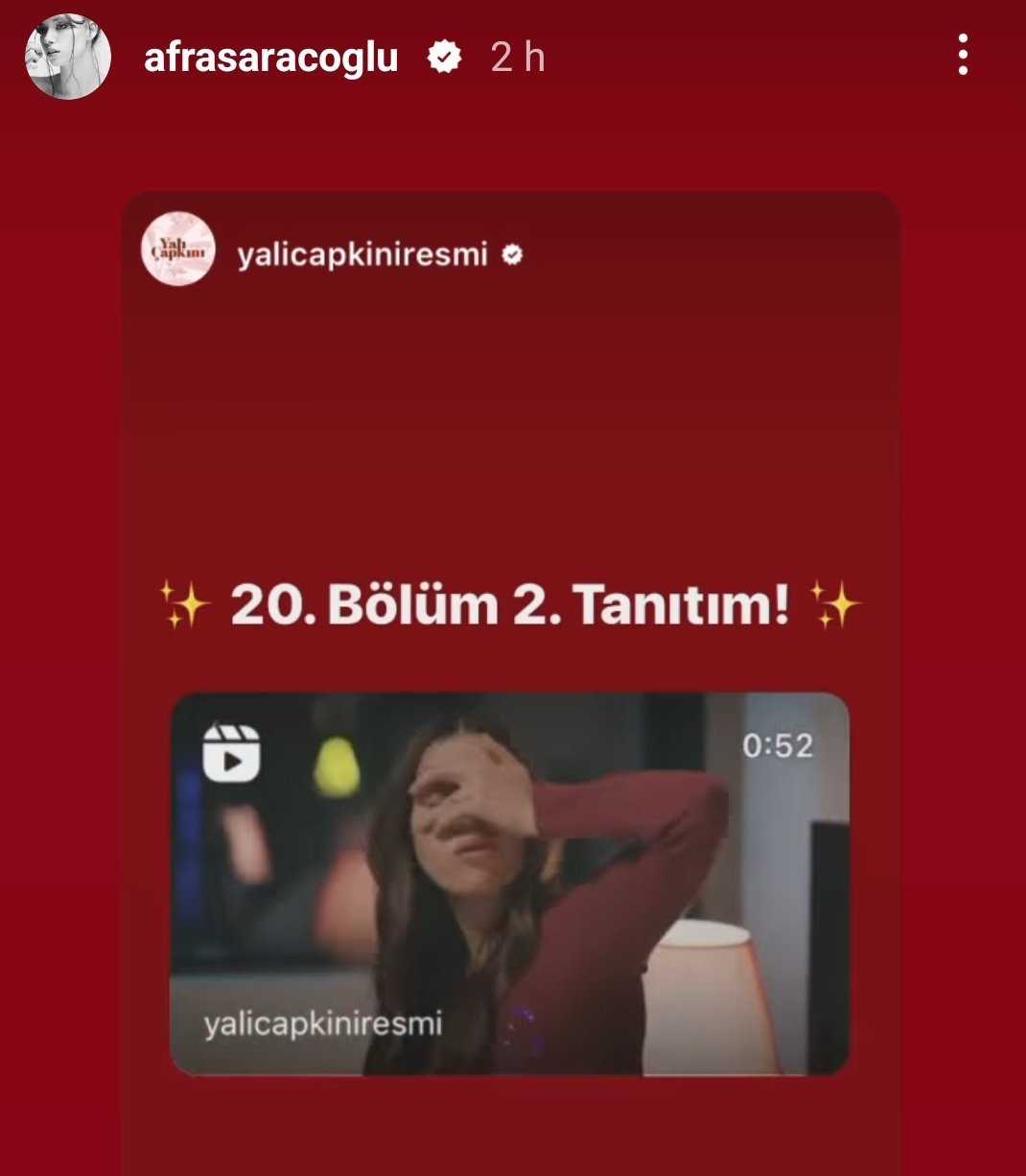Image resolution: width=1026 pixels, height=1176 pixels.
Task: Open the story options menu
Action: [x=963, y=55]
